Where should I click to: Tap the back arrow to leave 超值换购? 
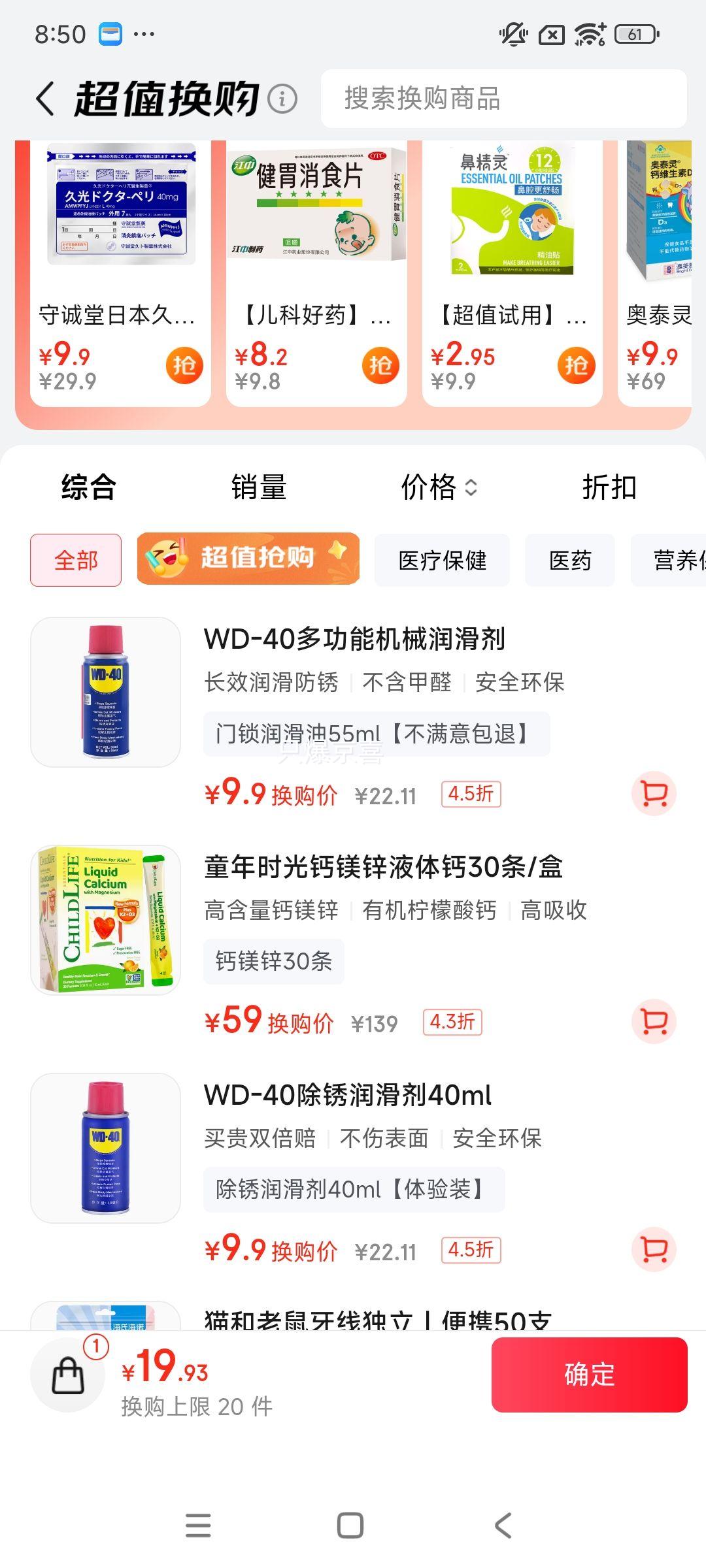[43, 99]
